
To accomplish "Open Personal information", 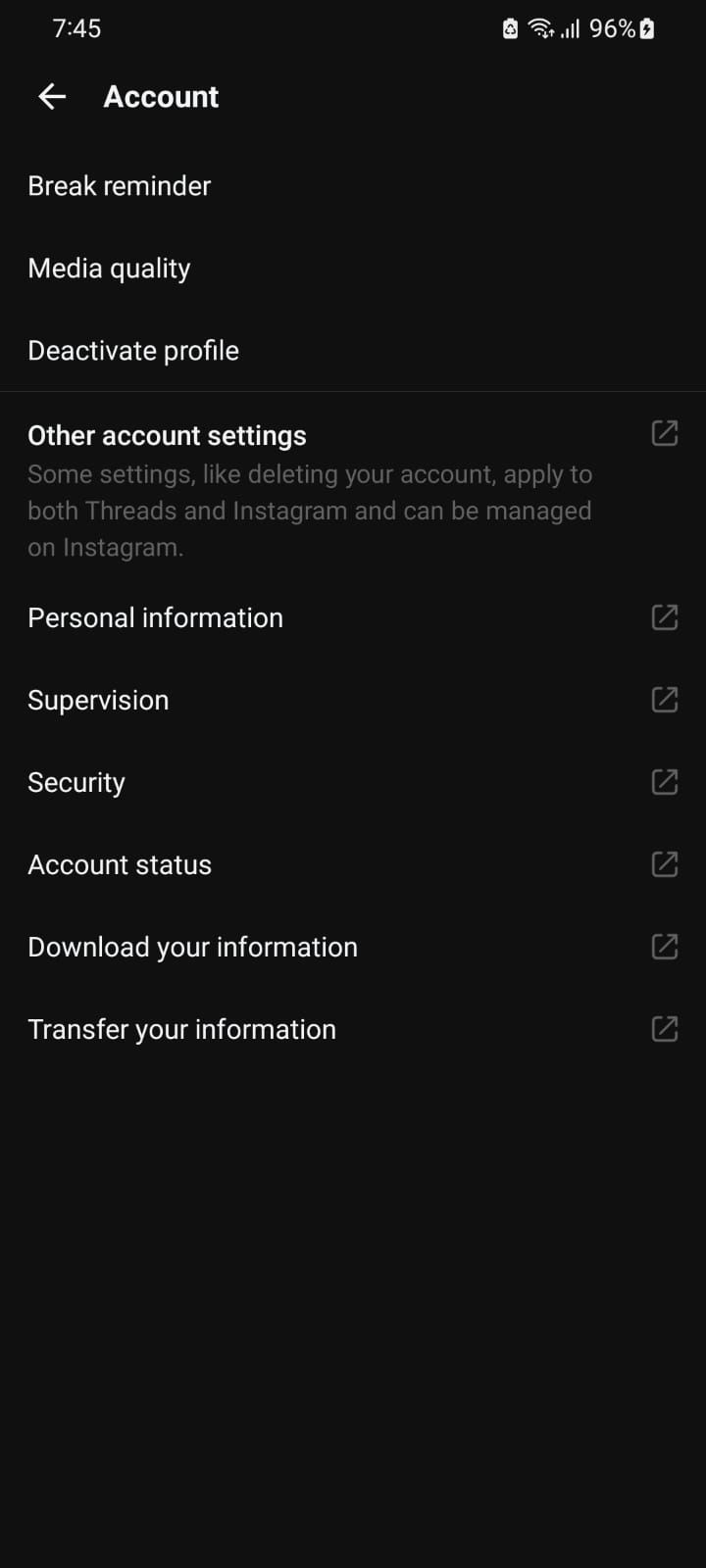I will pyautogui.click(x=353, y=617).
